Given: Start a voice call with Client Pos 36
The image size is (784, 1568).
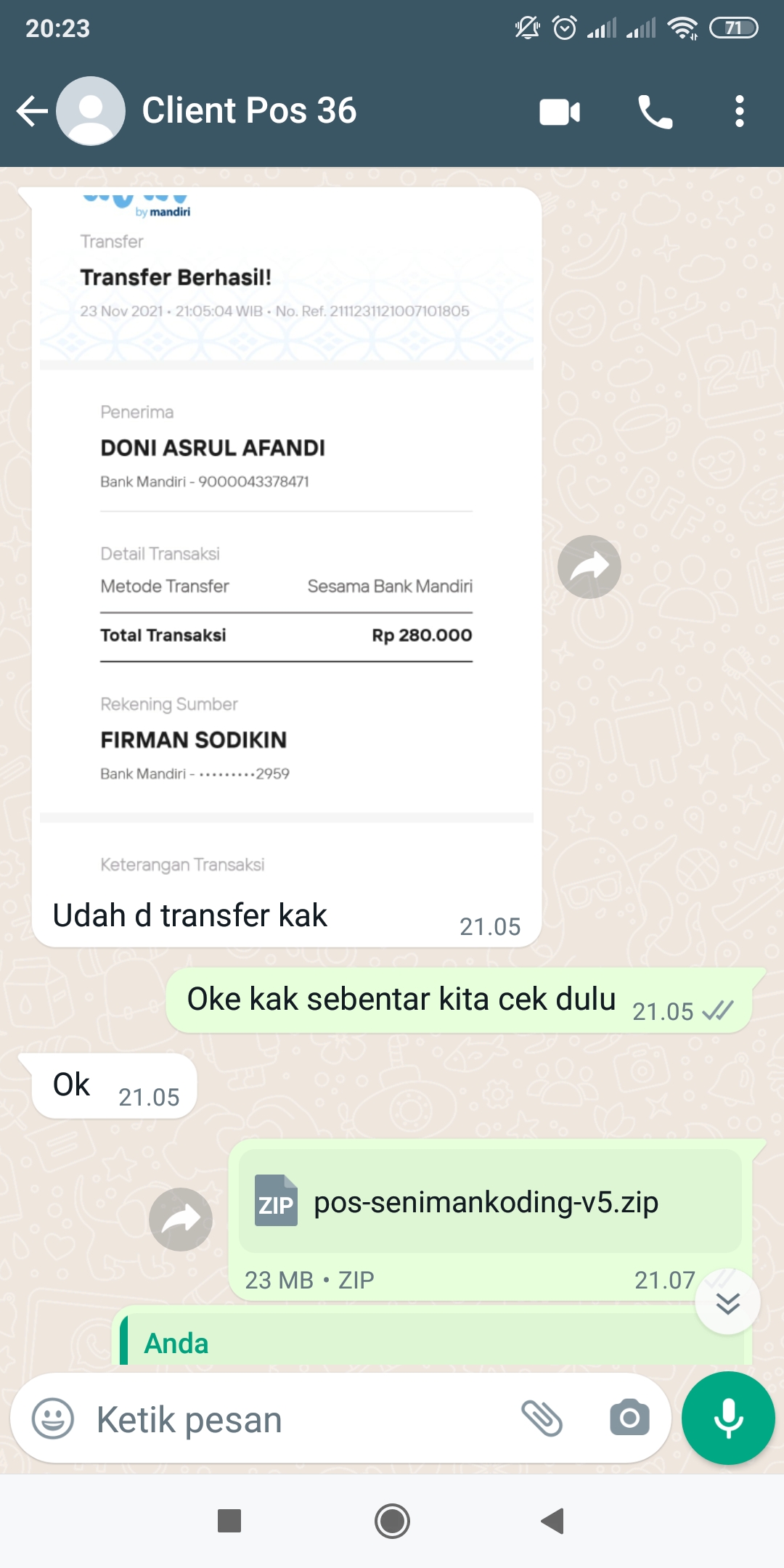Looking at the screenshot, I should [655, 112].
